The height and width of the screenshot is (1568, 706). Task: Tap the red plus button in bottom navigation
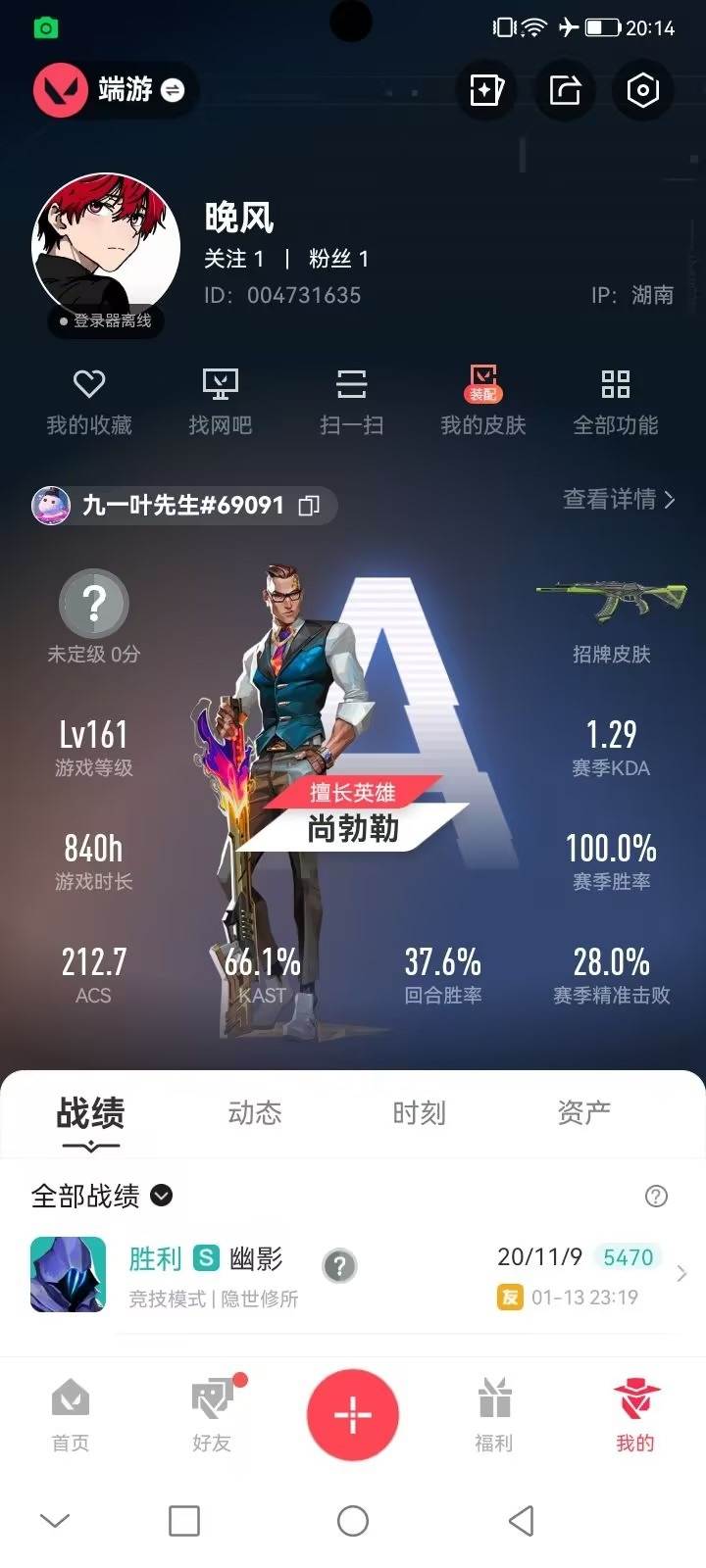353,1415
